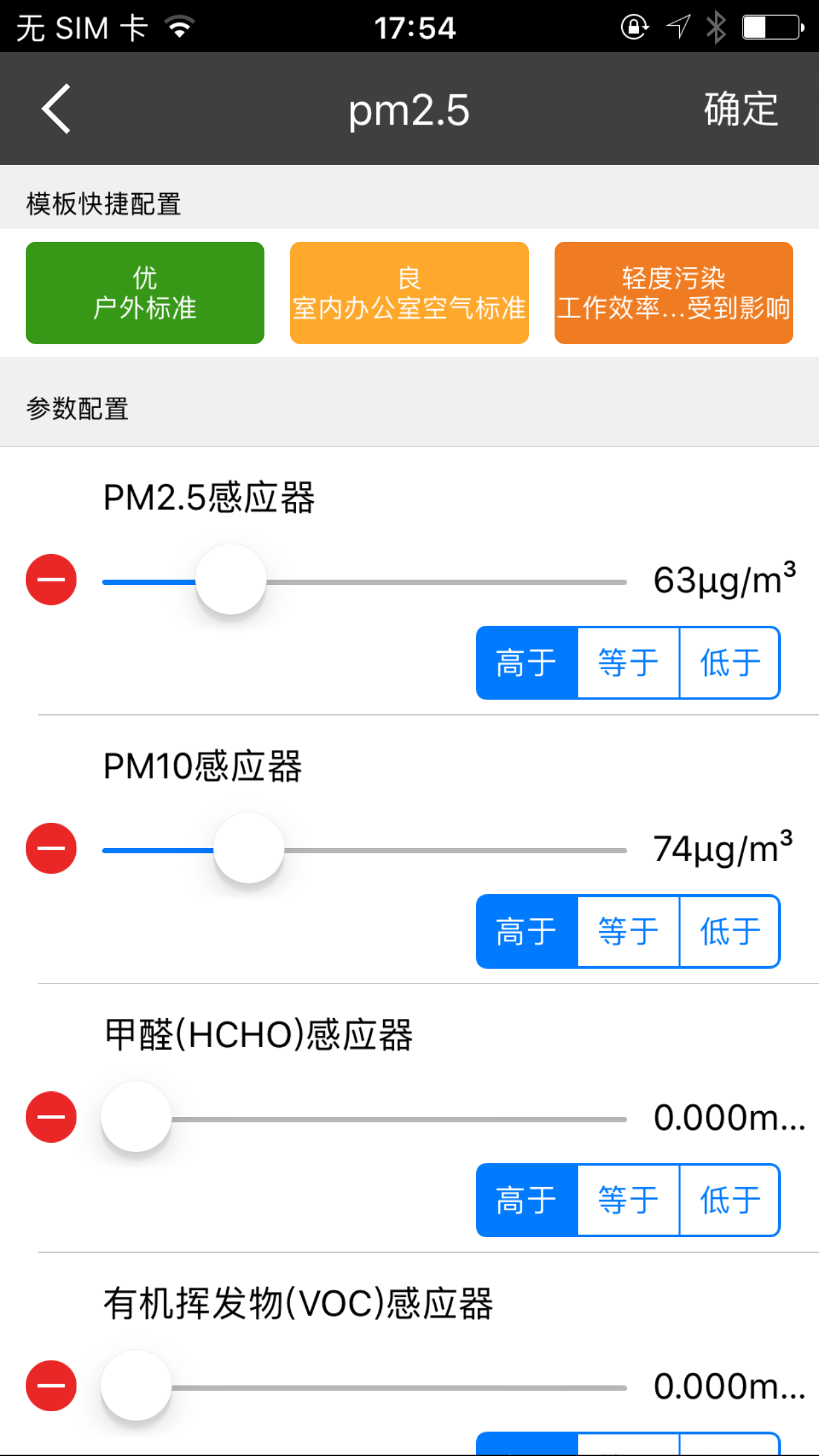Screen dimensions: 819x1456
Task: Remove the PM10感应器 condition
Action: point(51,848)
